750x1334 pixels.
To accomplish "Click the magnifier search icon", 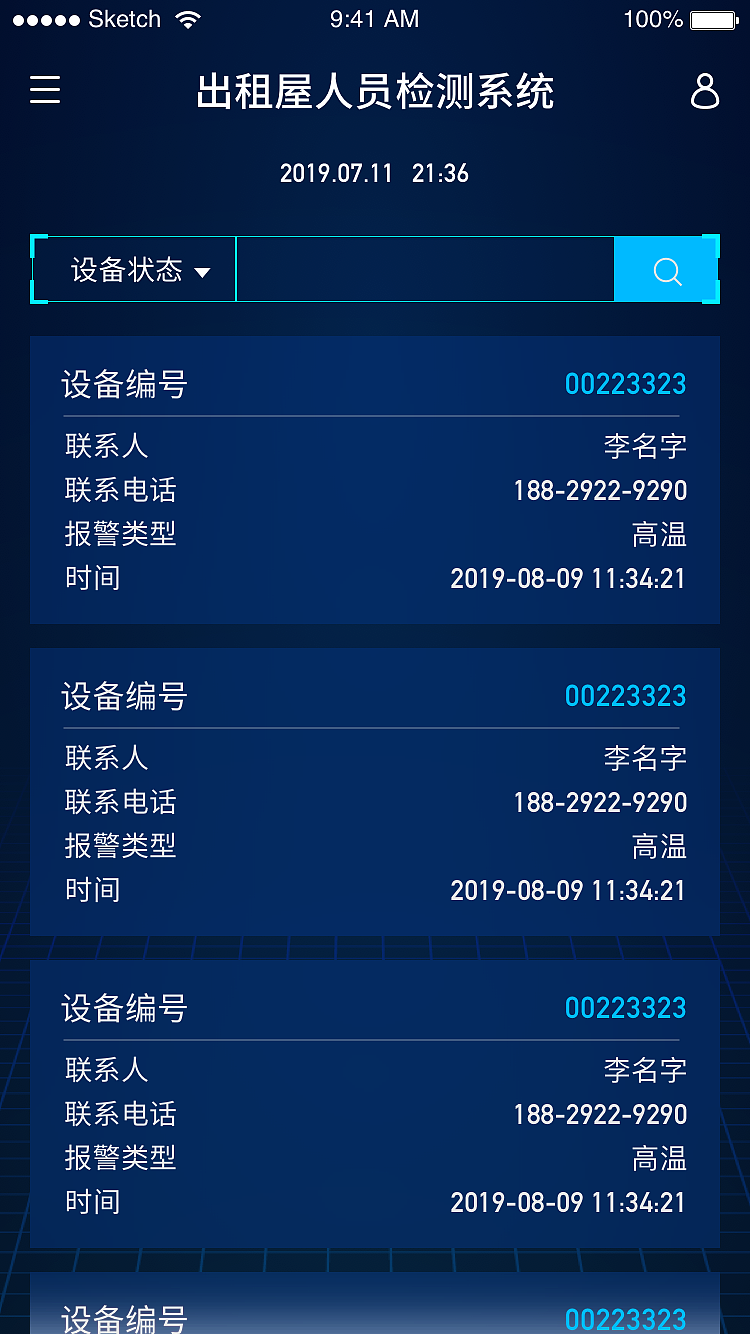I will 666,269.
